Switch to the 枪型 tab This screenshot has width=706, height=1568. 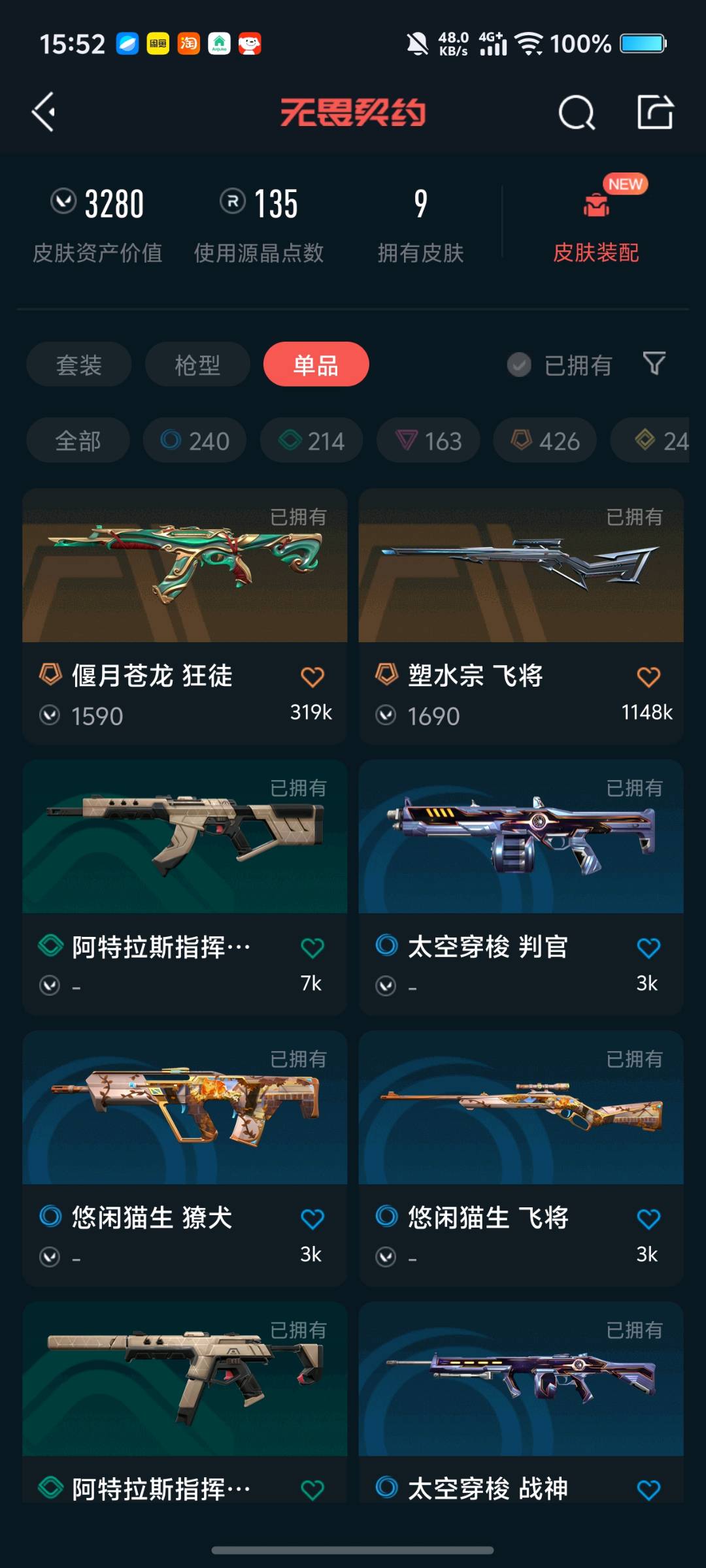pyautogui.click(x=197, y=365)
